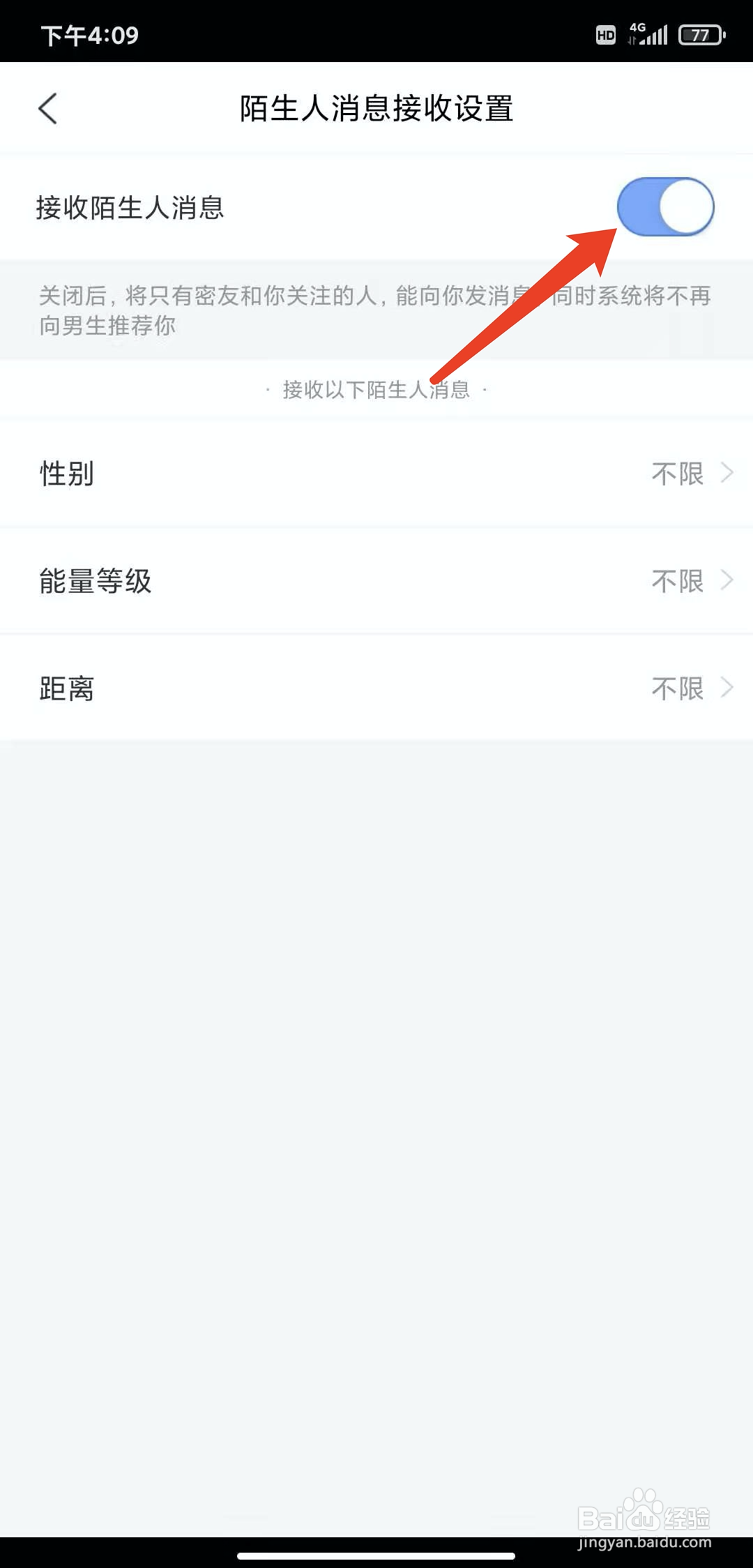Open the 能量等级 setting row
The image size is (753, 1568).
click(376, 581)
